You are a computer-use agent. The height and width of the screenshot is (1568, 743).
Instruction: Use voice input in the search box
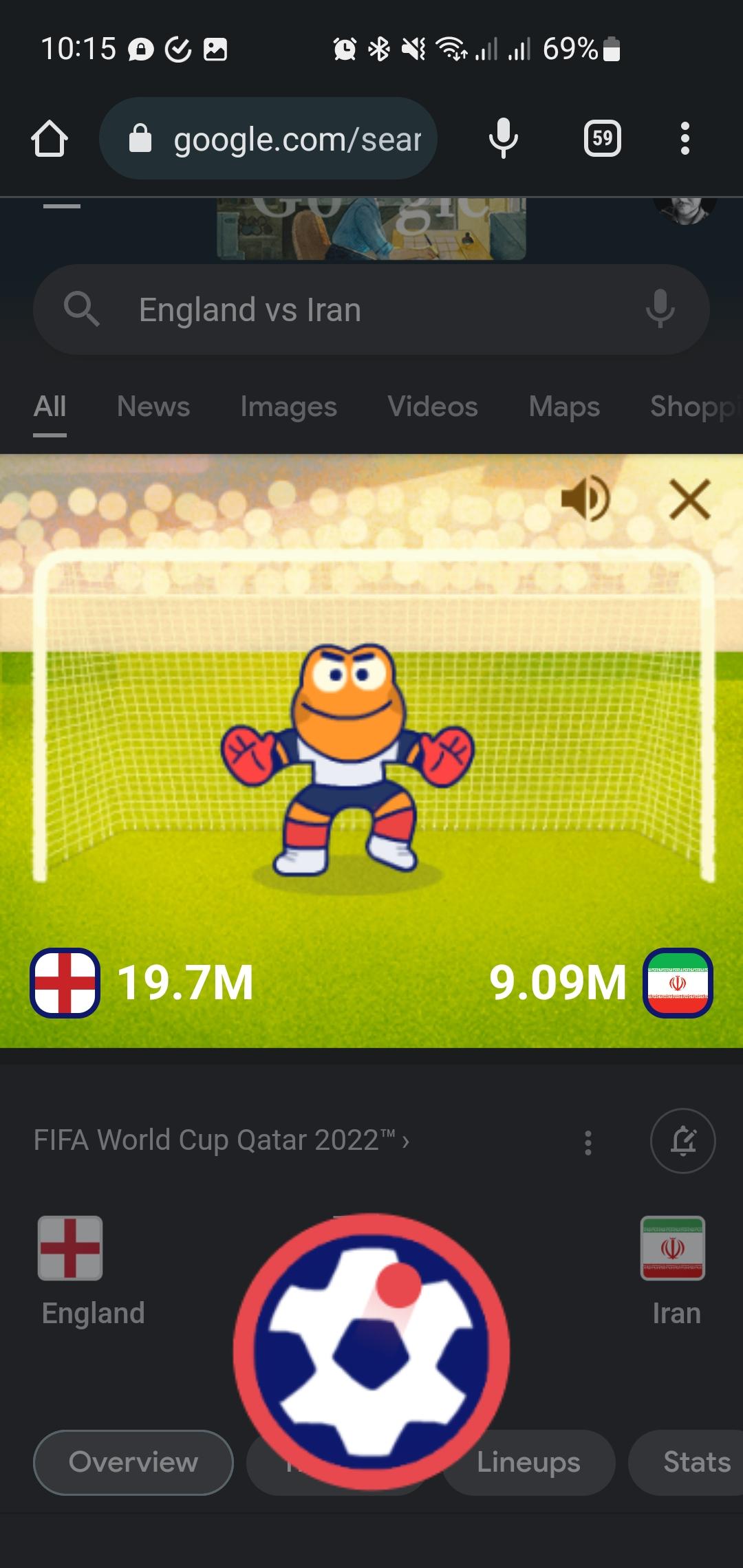660,309
